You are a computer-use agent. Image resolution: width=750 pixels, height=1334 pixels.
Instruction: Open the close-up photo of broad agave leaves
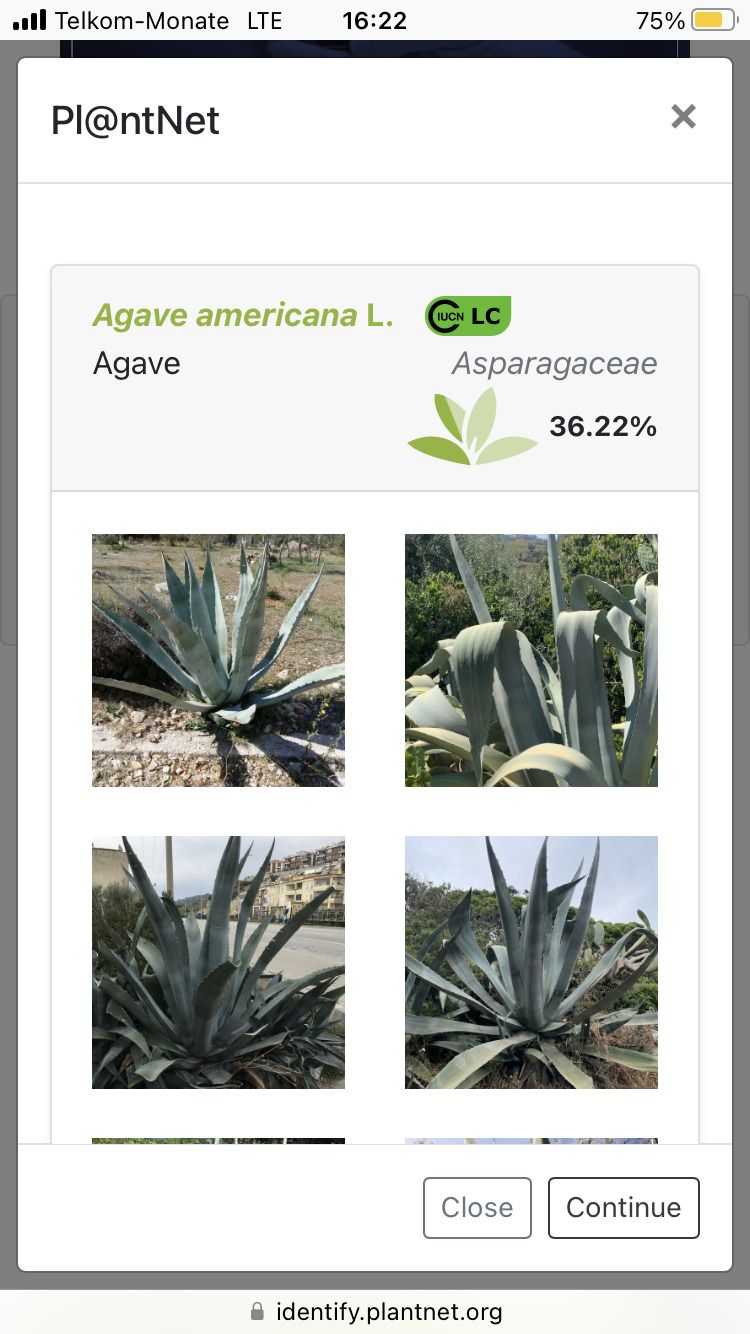pos(531,660)
